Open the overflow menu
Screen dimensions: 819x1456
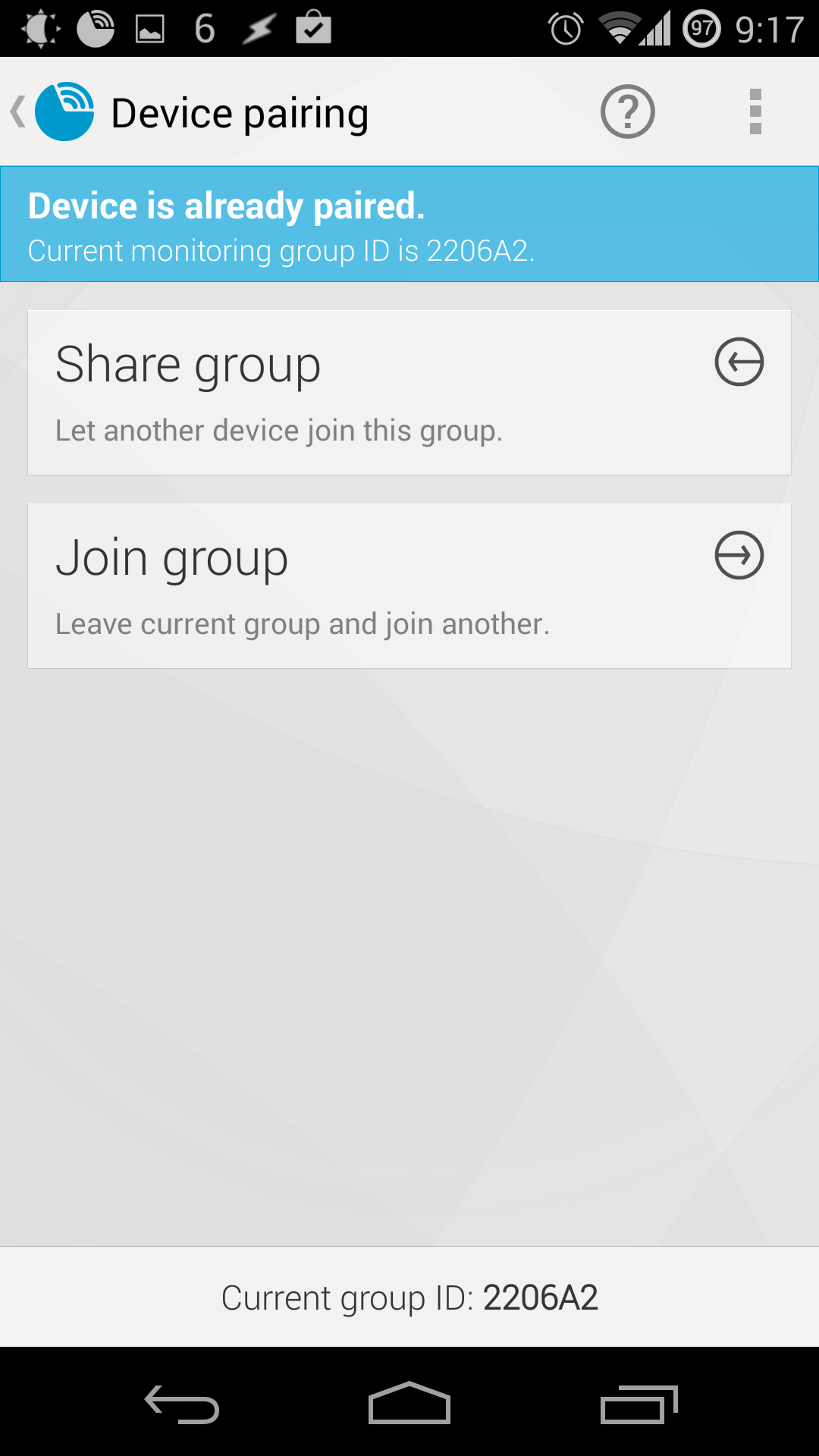pos(755,112)
